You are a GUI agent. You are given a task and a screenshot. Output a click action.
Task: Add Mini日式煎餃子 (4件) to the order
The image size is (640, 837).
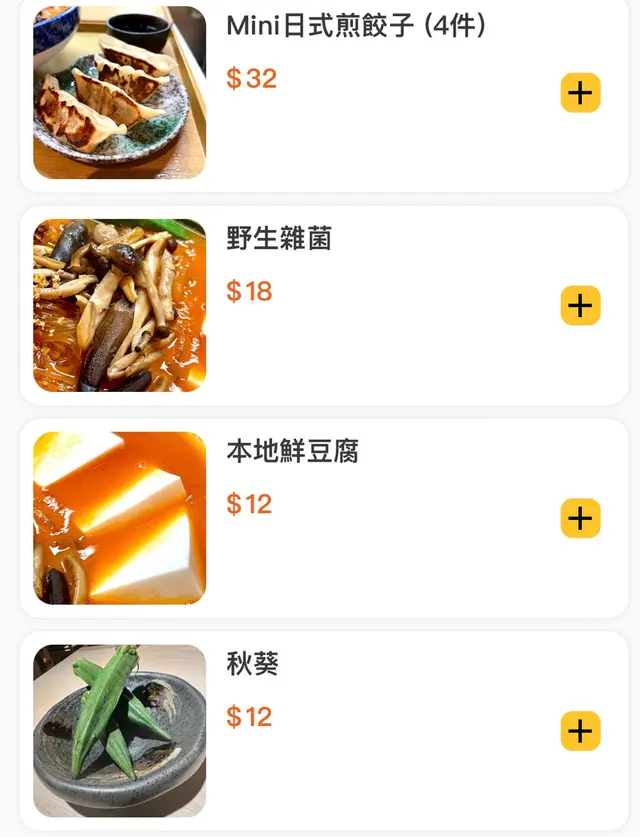tap(580, 93)
